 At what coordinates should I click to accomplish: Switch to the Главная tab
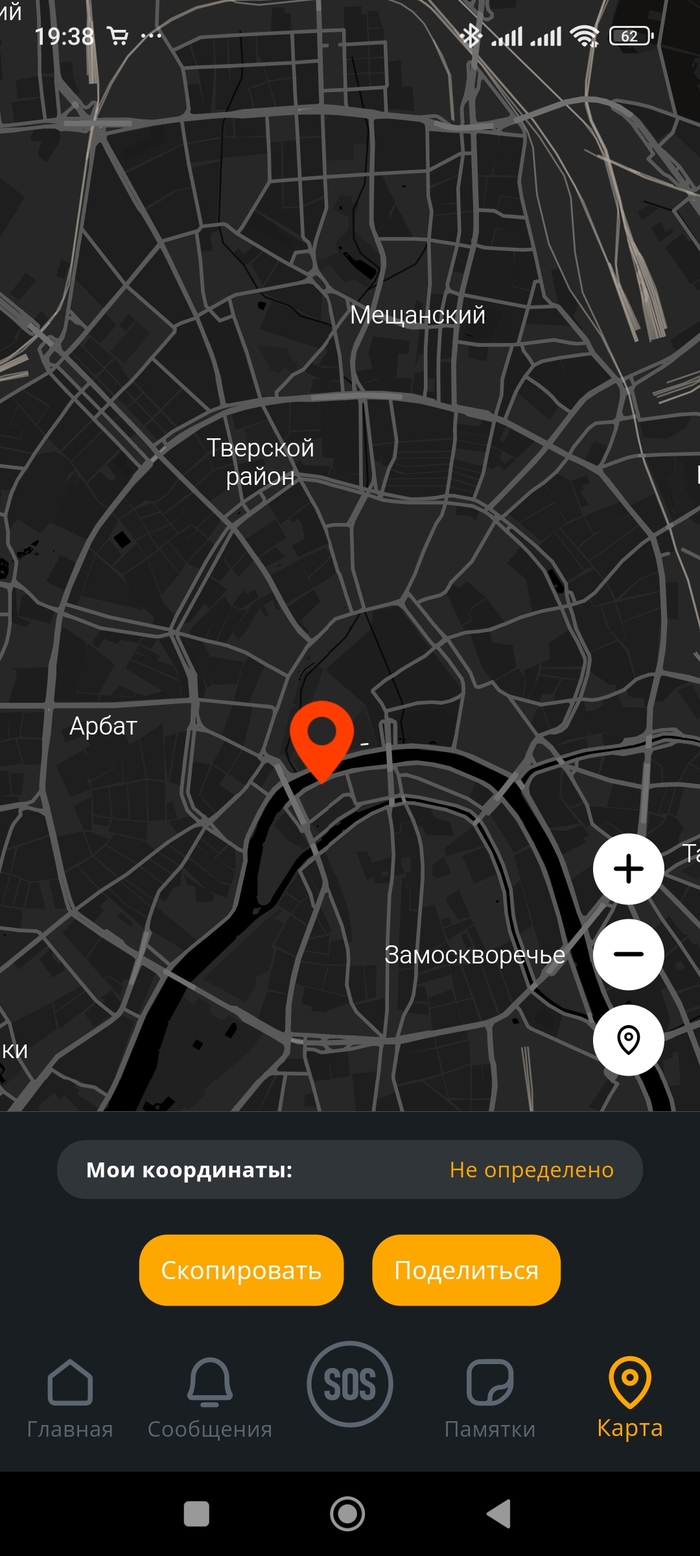pos(70,1398)
